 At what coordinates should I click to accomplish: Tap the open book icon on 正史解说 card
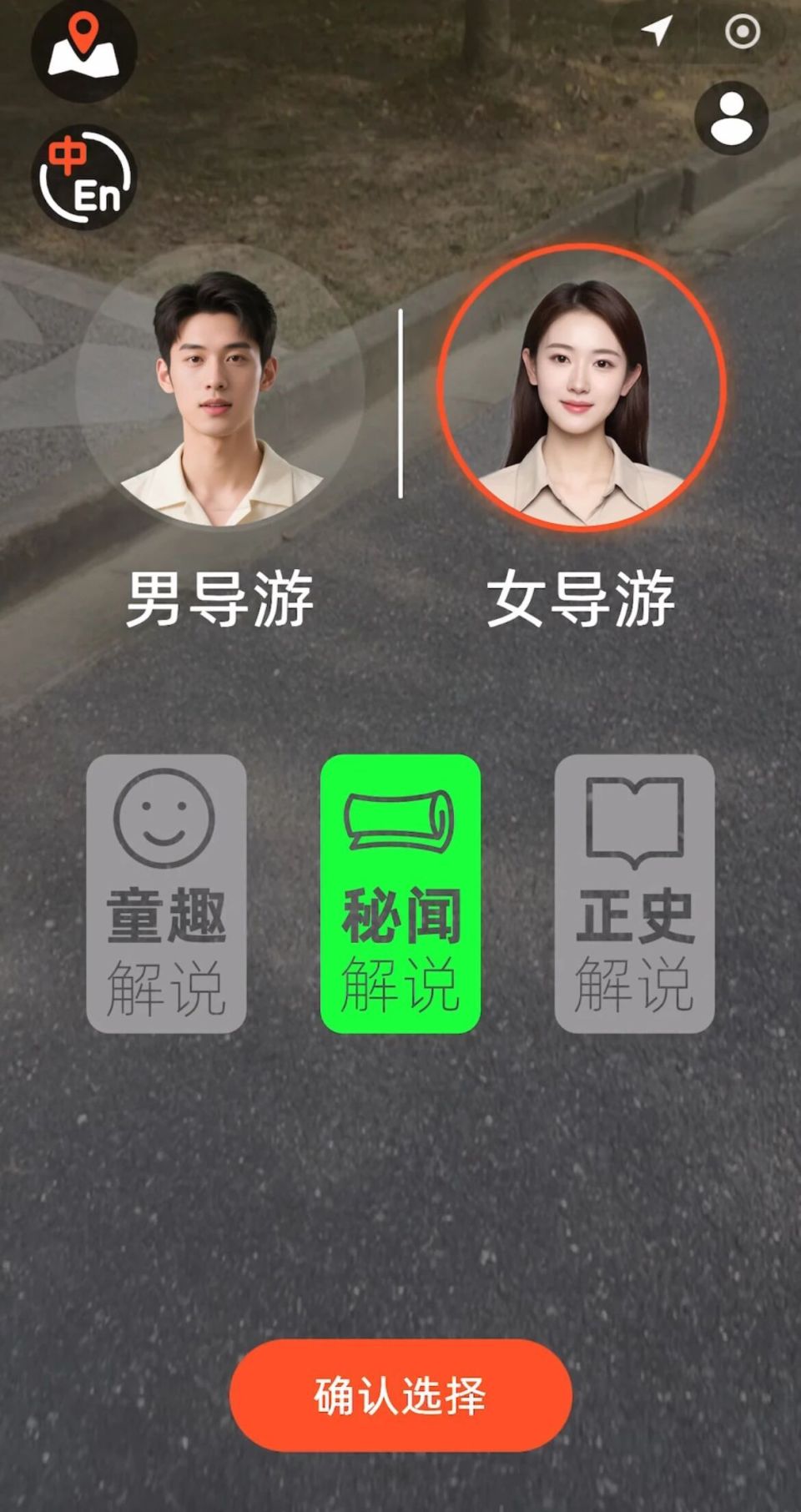click(636, 822)
